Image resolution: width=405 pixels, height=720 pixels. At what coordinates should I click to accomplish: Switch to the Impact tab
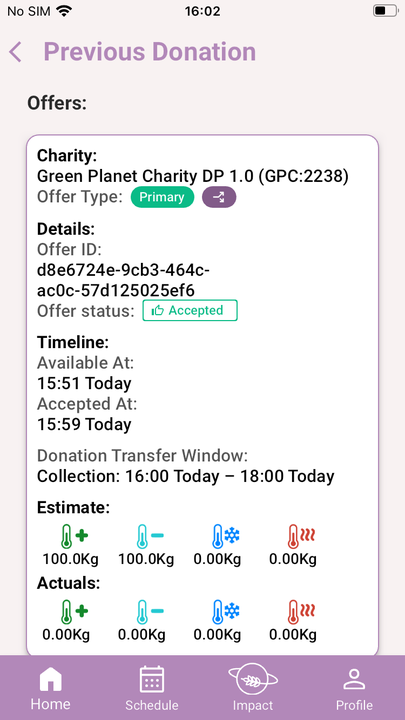(x=253, y=688)
